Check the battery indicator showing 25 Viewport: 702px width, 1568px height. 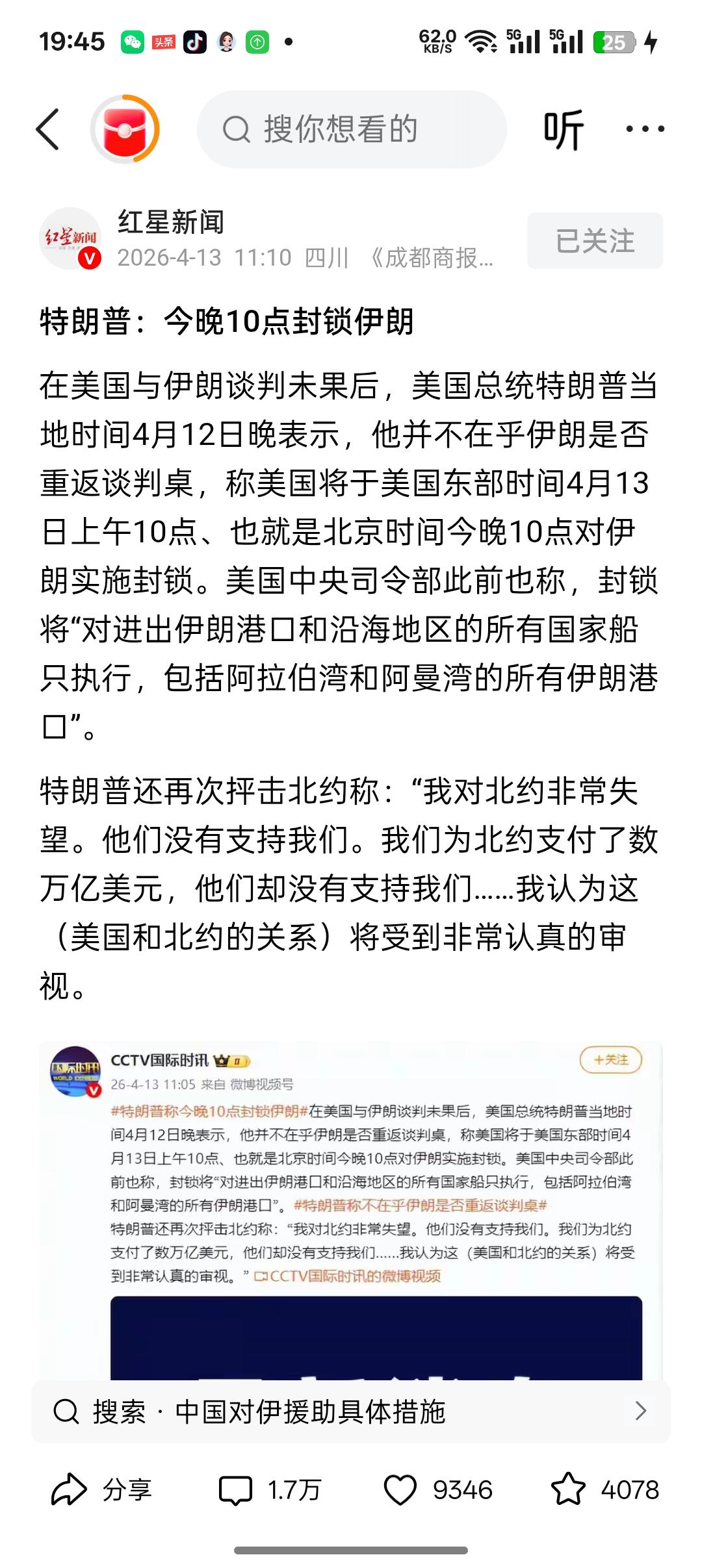(614, 40)
